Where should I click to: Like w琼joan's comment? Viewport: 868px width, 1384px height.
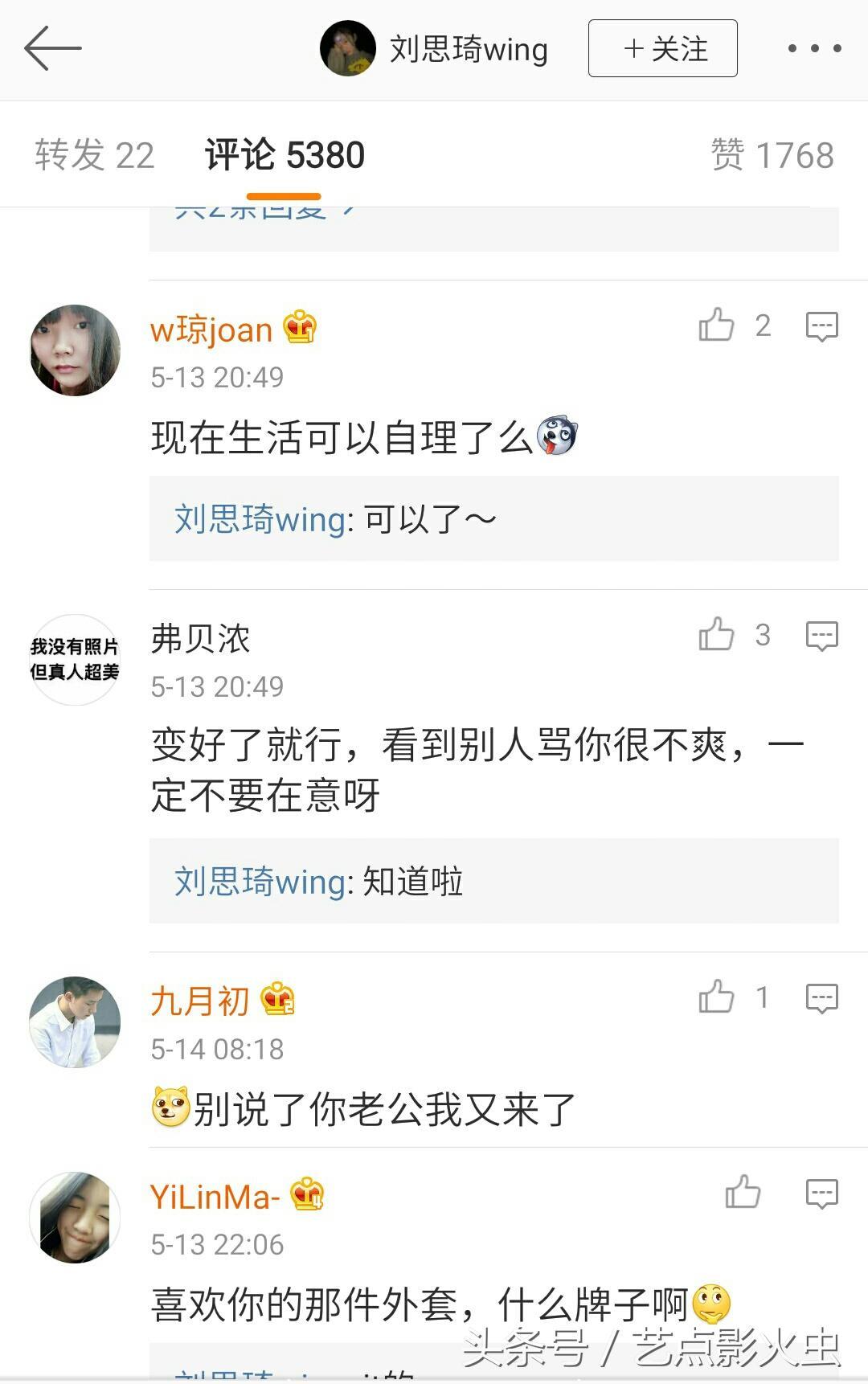coord(716,326)
